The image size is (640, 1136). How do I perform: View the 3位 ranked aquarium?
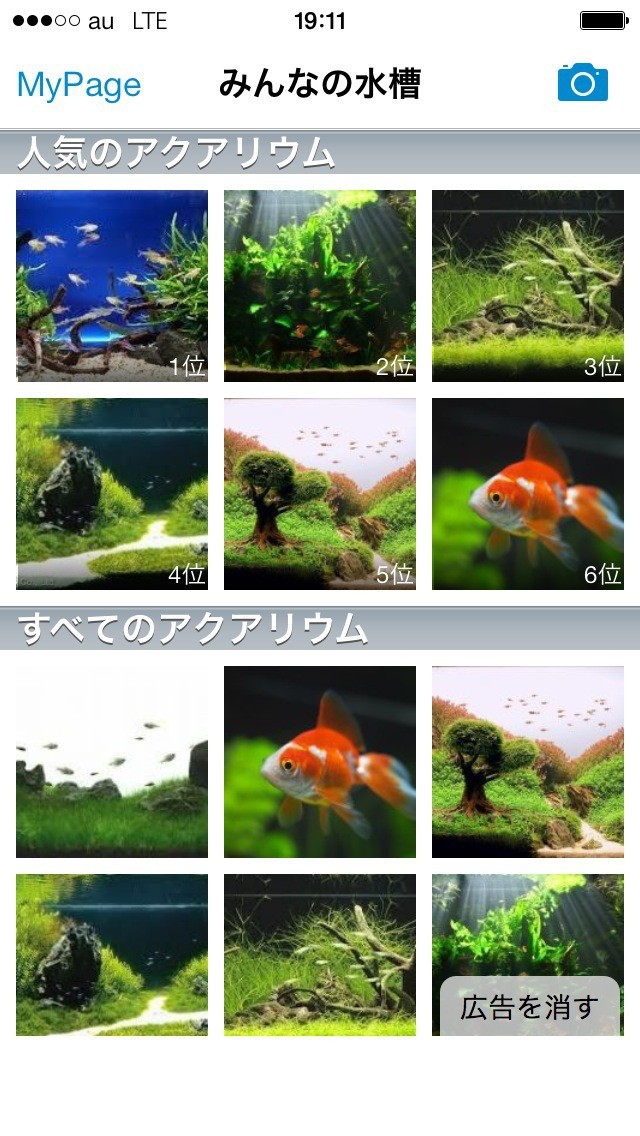point(528,286)
